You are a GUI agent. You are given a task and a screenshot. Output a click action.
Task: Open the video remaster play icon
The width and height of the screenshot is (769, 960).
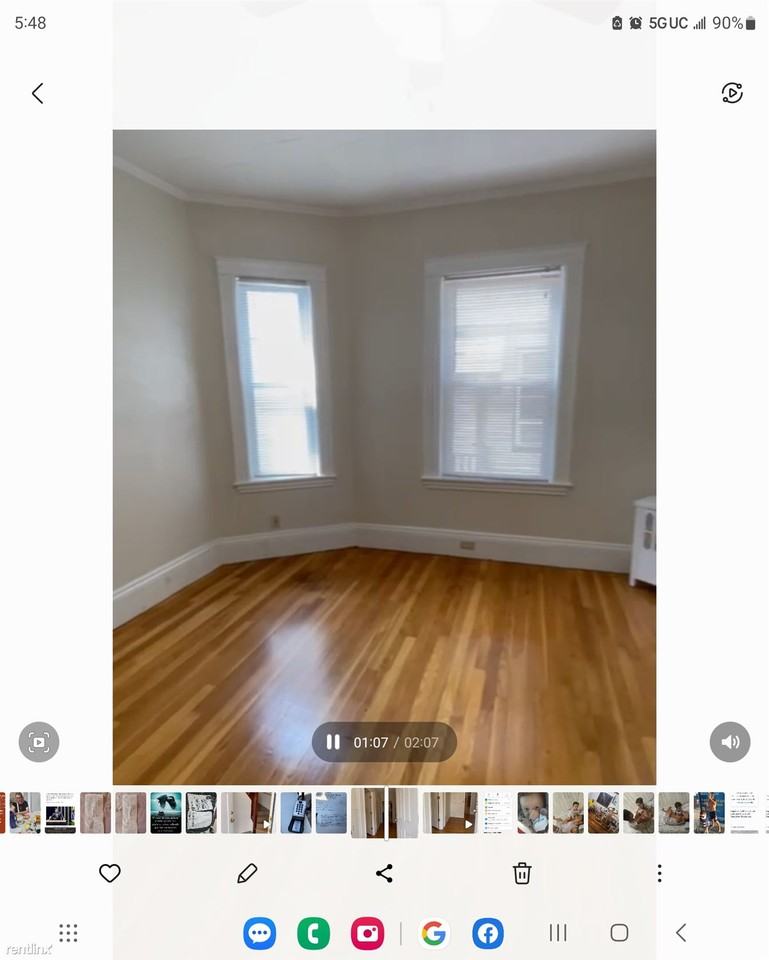point(732,93)
